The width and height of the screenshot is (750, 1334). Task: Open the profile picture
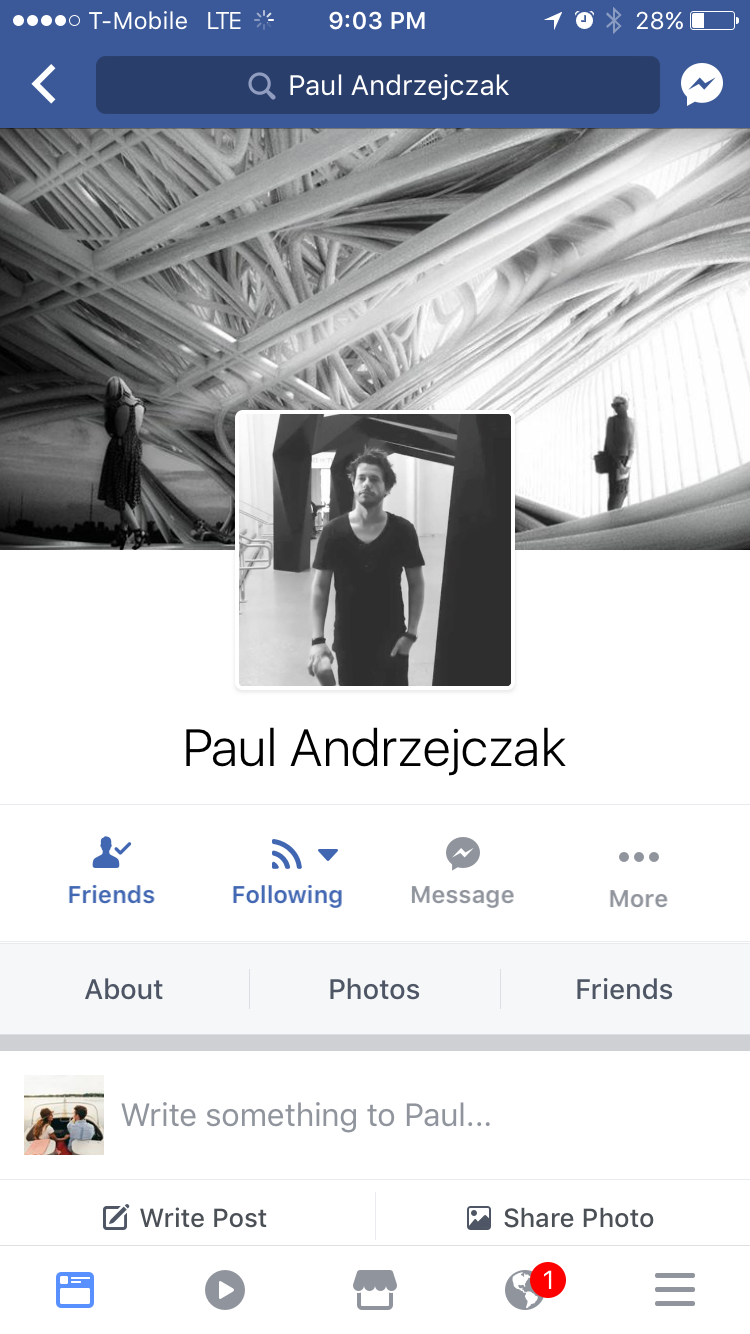click(x=374, y=550)
